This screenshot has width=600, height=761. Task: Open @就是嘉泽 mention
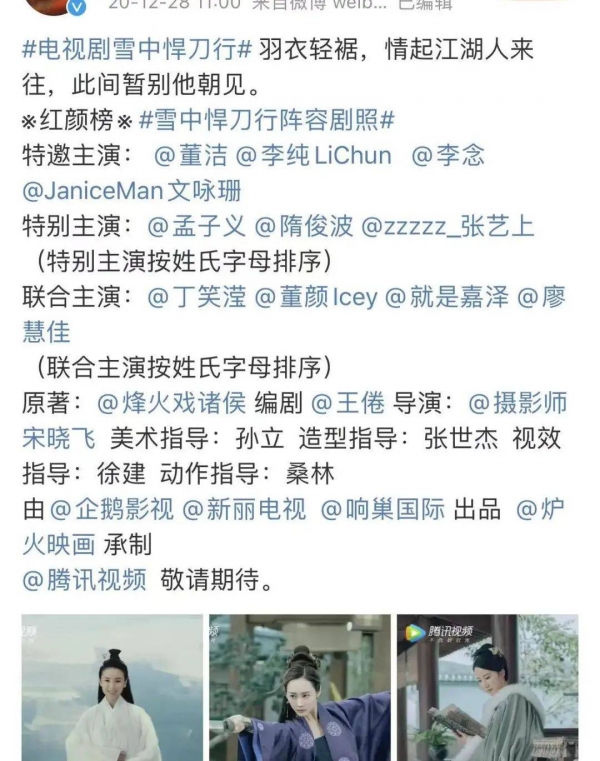447,297
